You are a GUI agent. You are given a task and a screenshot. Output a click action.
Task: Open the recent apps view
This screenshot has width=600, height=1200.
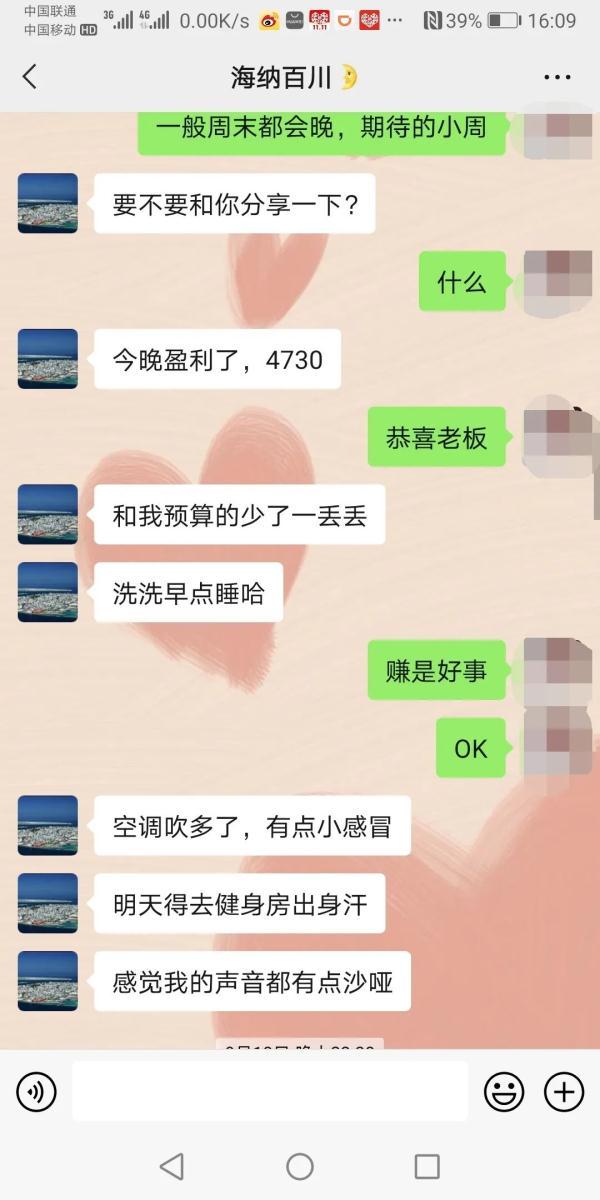[x=427, y=1166]
